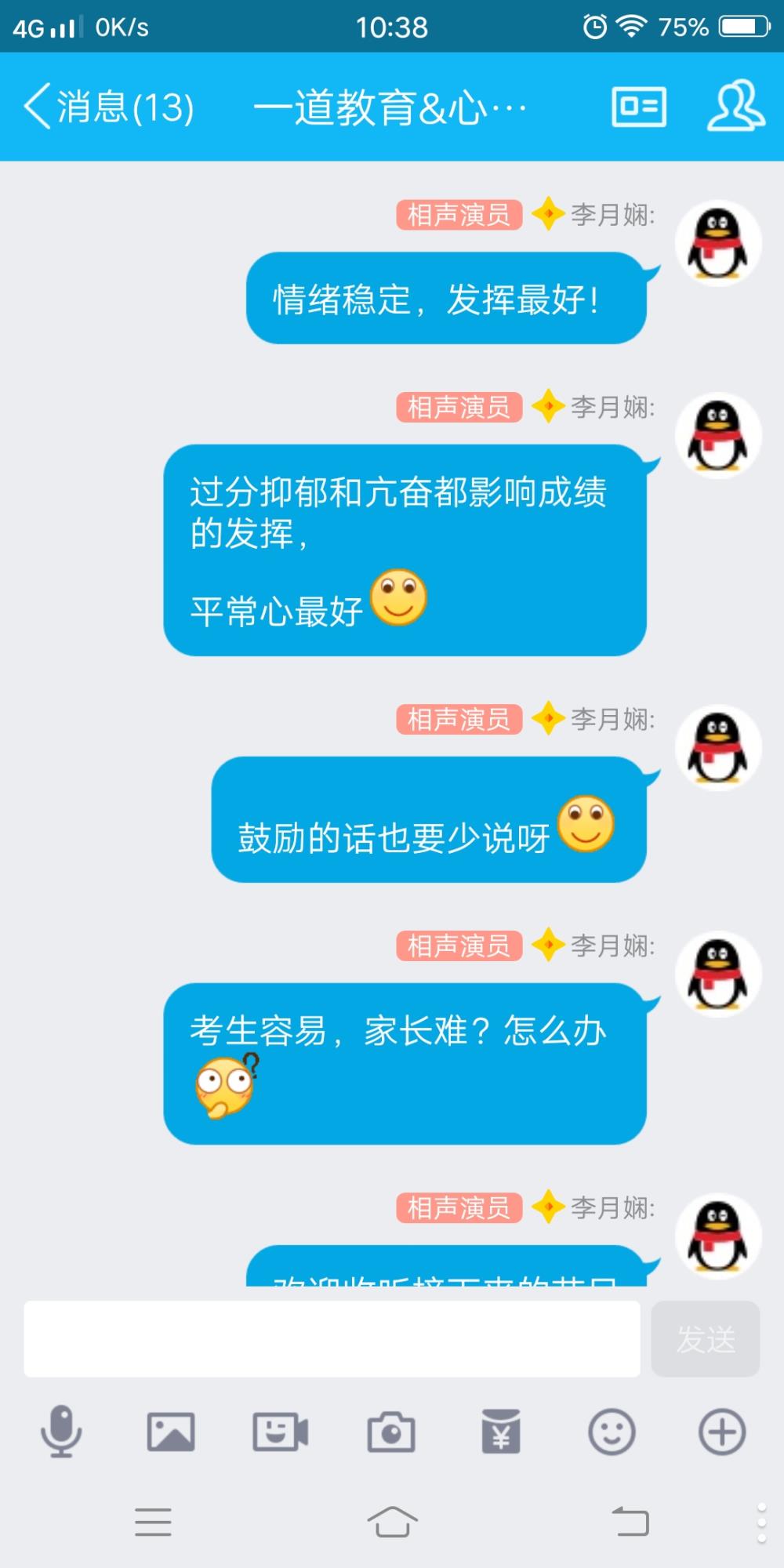The width and height of the screenshot is (784, 1568).
Task: Open the camera to take a photo
Action: (391, 1432)
